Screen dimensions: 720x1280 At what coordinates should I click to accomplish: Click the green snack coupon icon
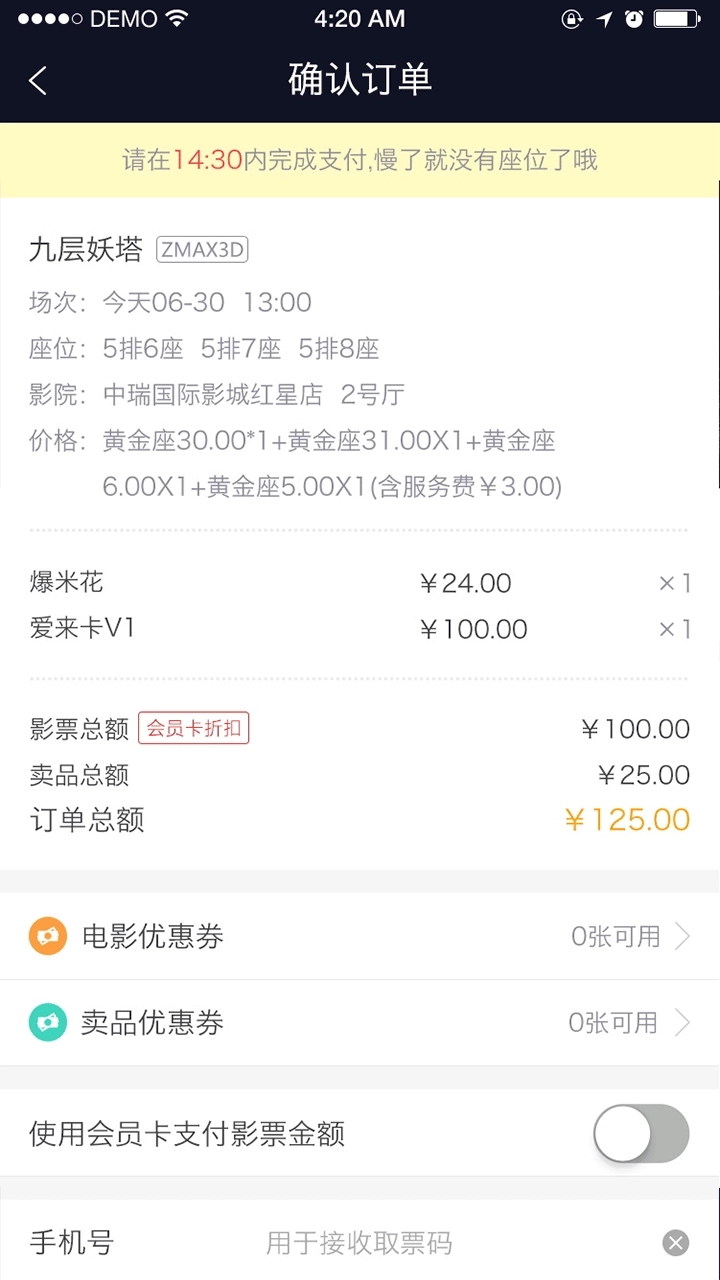(x=47, y=1022)
